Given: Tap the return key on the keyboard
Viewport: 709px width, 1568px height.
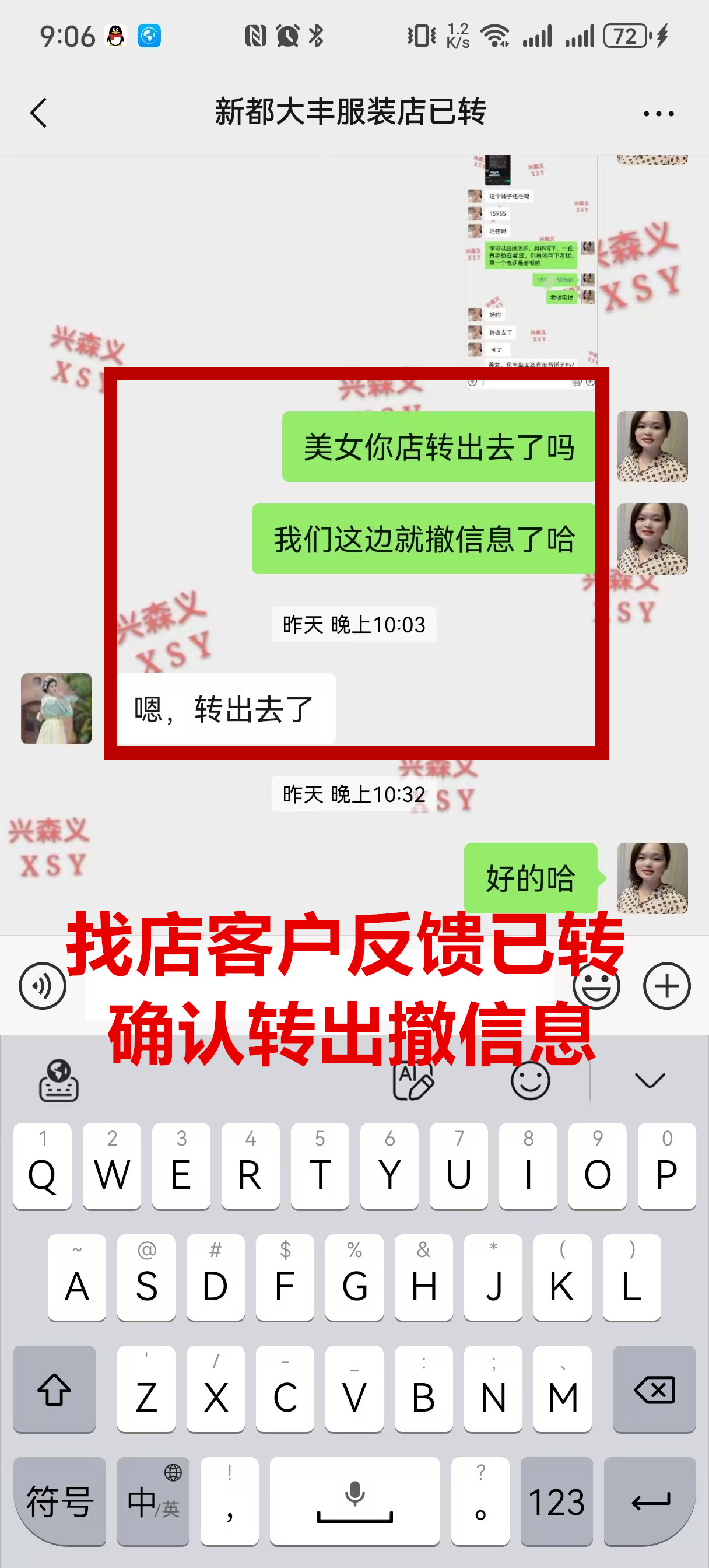Looking at the screenshot, I should pyautogui.click(x=650, y=1501).
